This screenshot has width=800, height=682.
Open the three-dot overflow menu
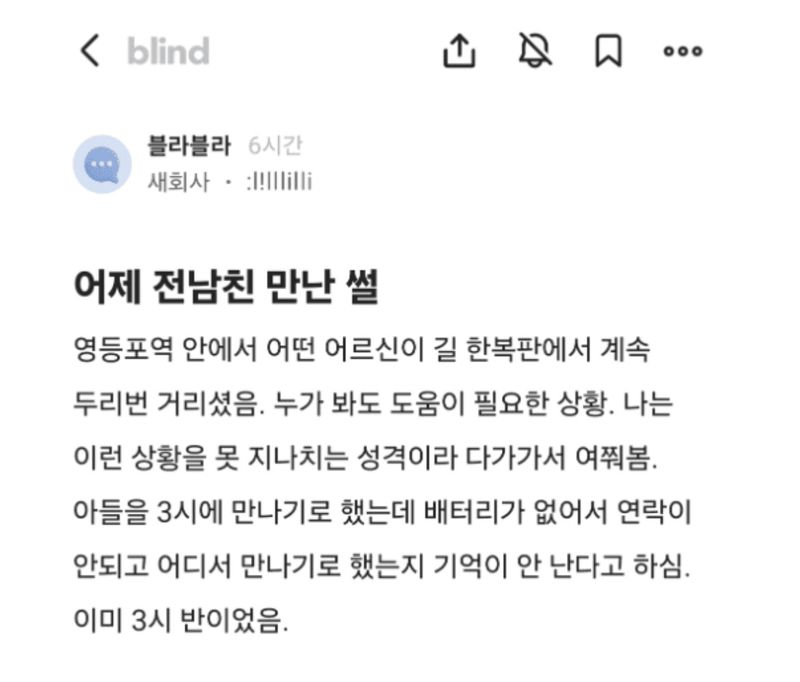[683, 51]
